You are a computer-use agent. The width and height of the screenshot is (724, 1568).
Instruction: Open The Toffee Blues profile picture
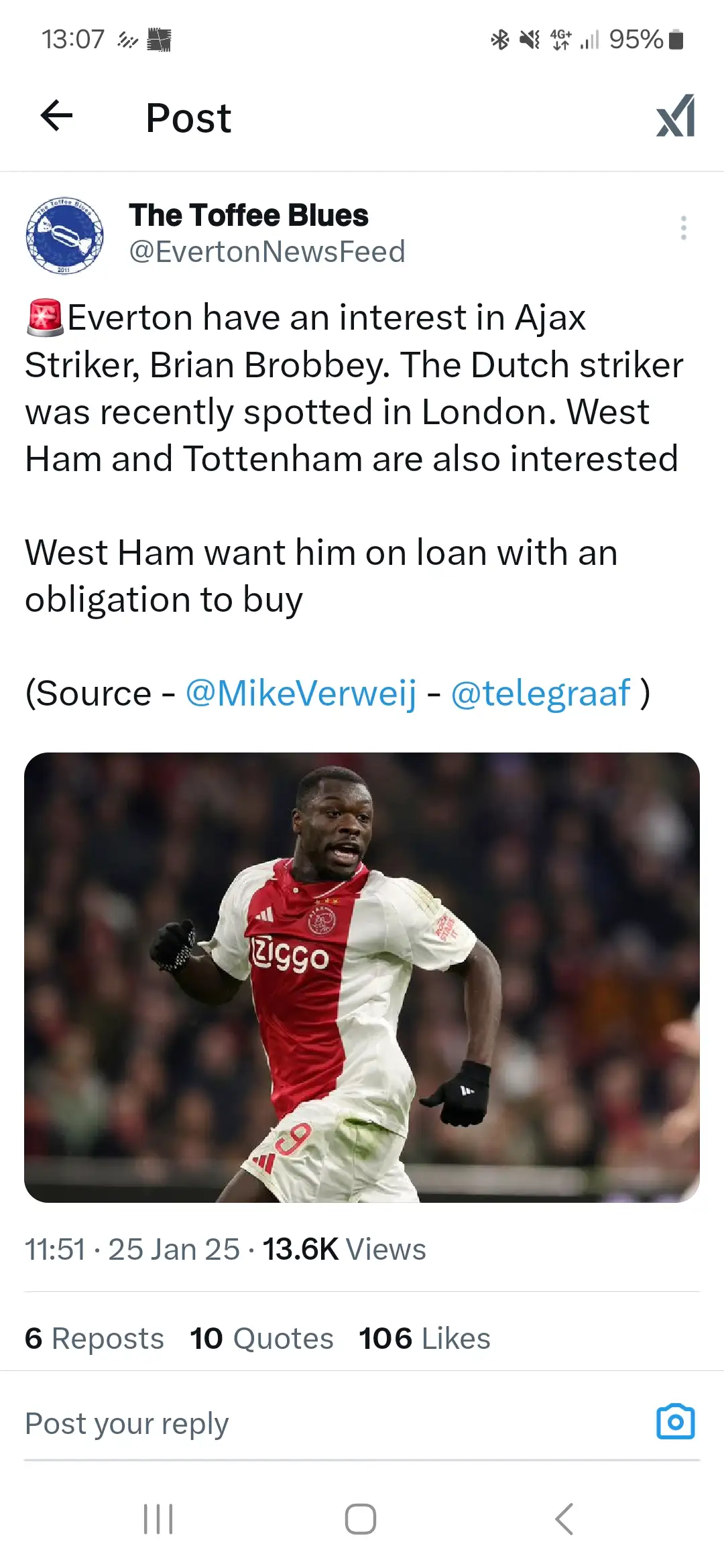click(64, 235)
